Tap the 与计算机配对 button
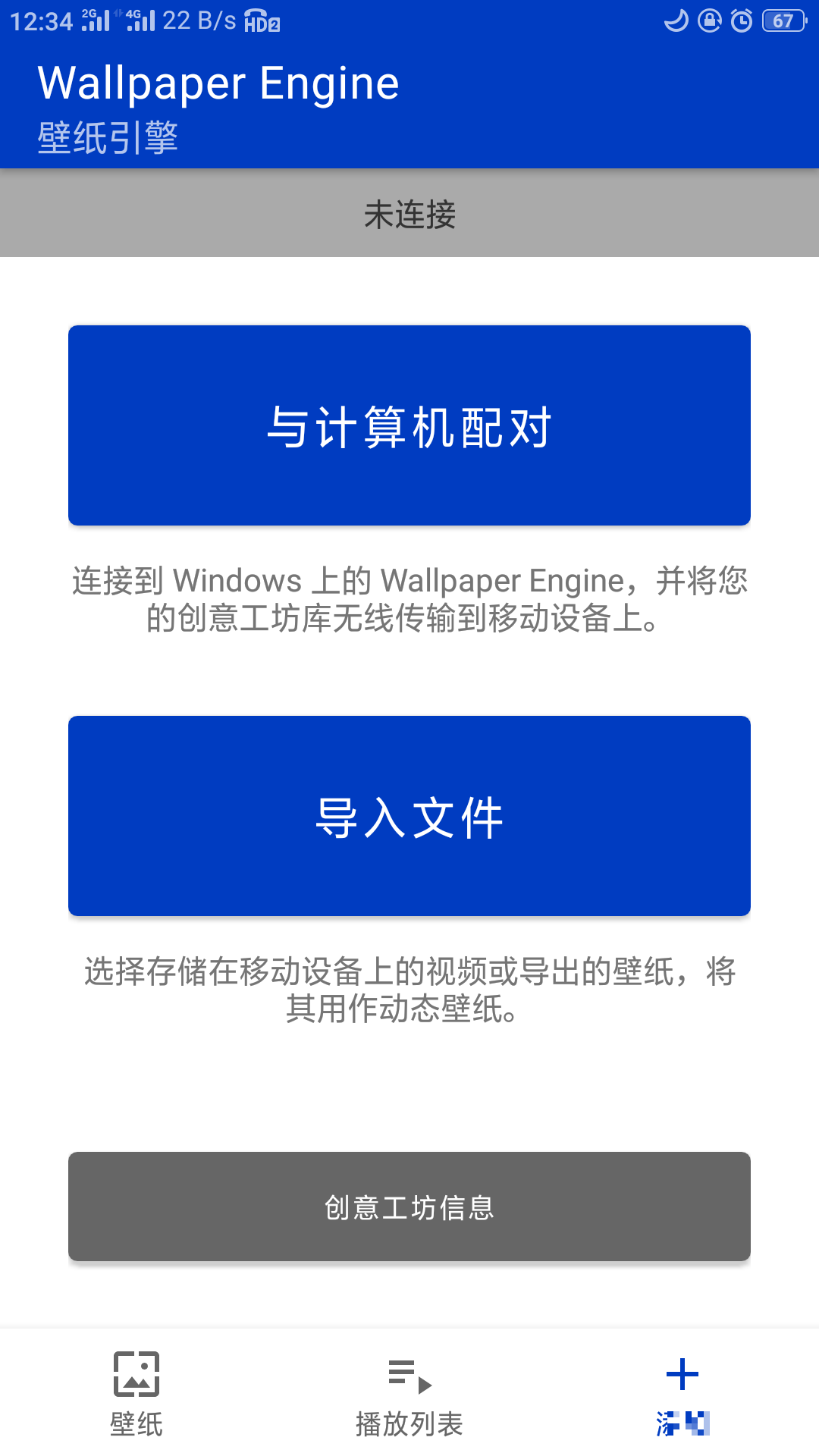The height and width of the screenshot is (1456, 819). [x=409, y=425]
